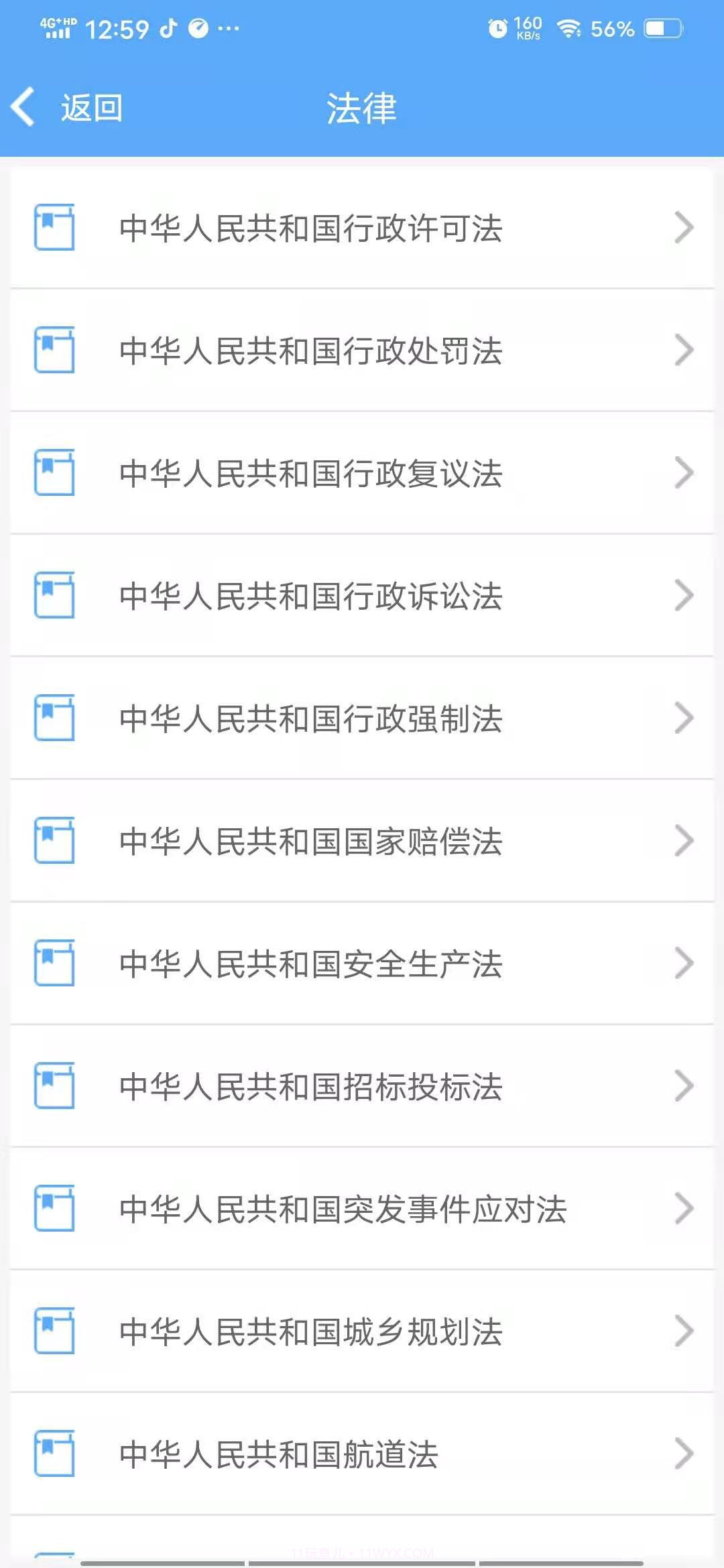Viewport: 724px width, 1568px height.
Task: Tap the alarm clock status bar icon
Action: pyautogui.click(x=496, y=28)
